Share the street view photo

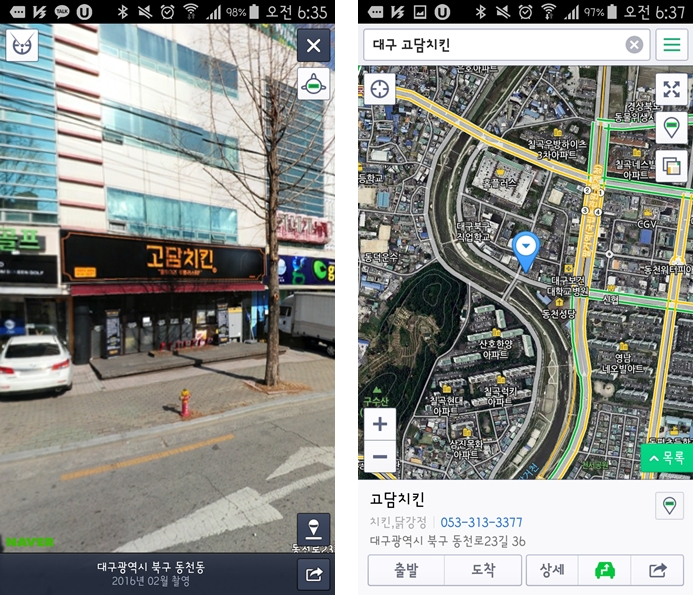coord(314,573)
